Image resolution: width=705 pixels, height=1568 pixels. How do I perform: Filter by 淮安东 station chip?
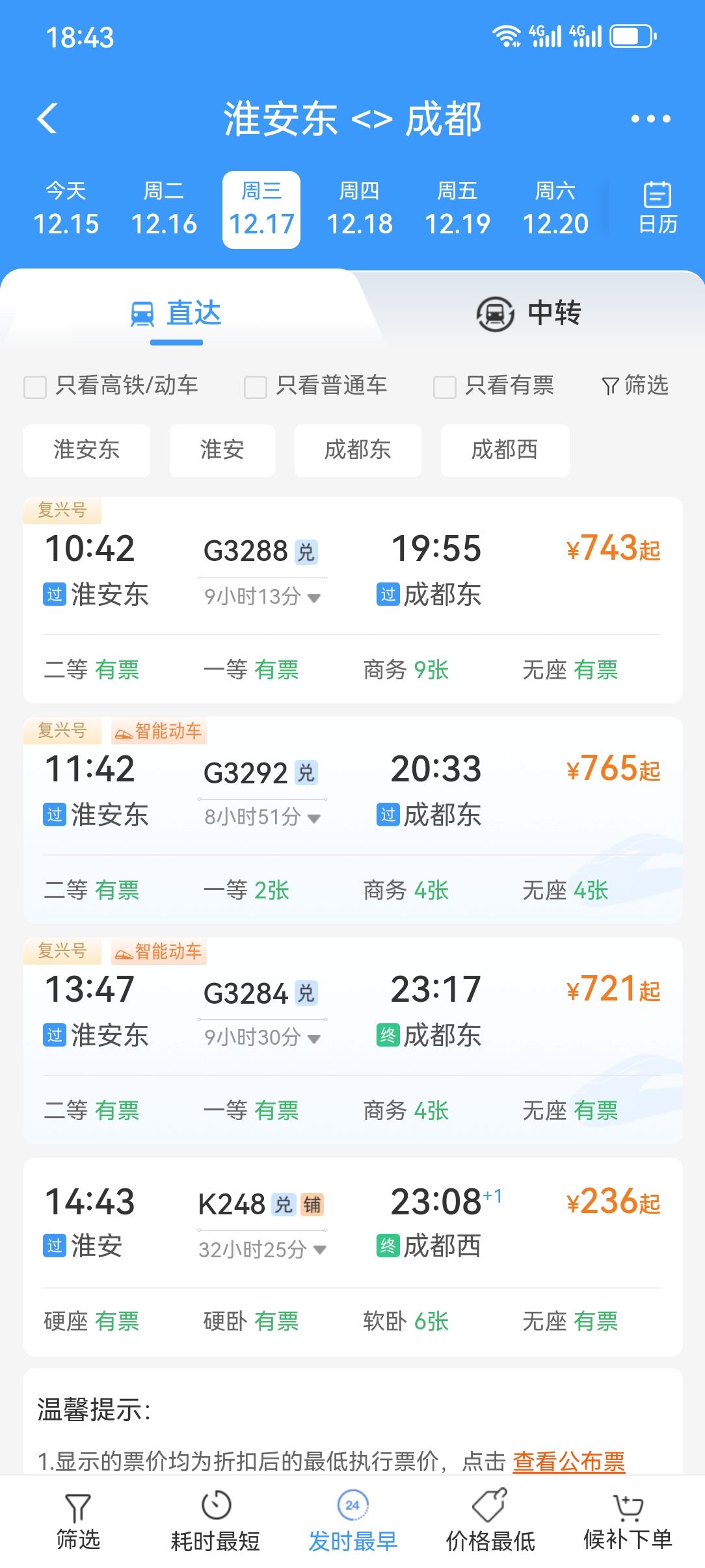pos(86,450)
